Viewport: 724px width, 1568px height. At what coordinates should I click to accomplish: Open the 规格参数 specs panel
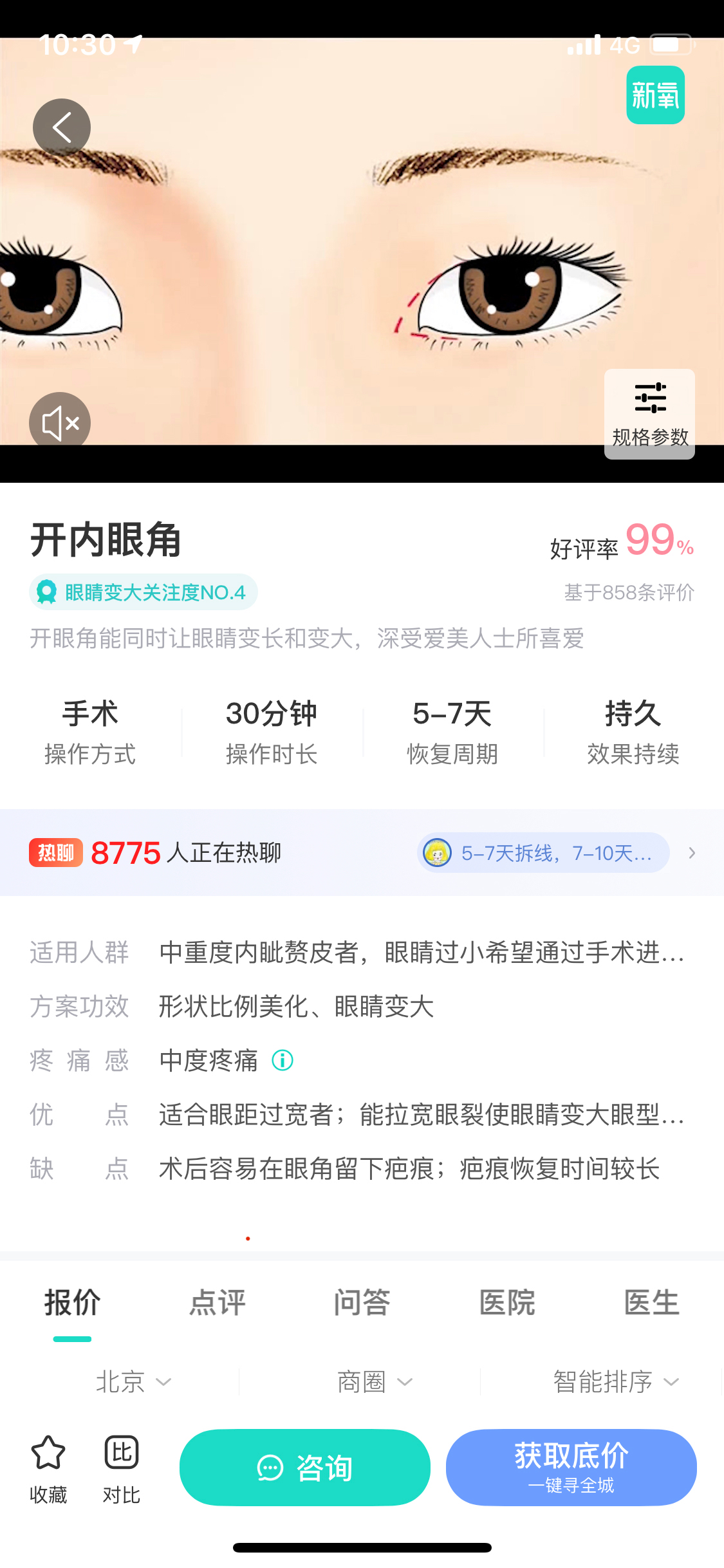[x=649, y=413]
